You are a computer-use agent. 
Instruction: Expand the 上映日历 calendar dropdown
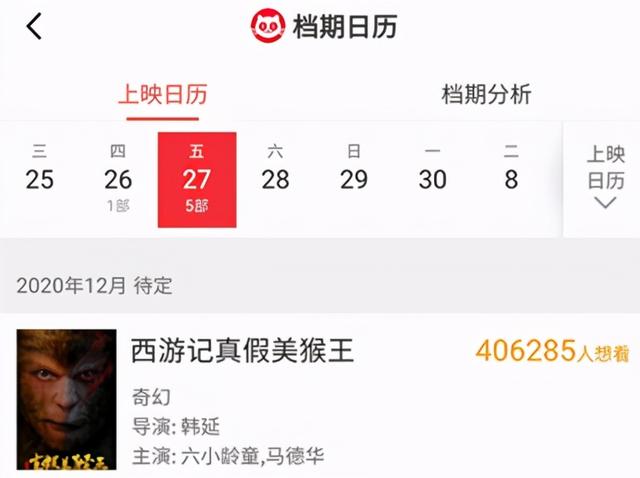pyautogui.click(x=604, y=178)
